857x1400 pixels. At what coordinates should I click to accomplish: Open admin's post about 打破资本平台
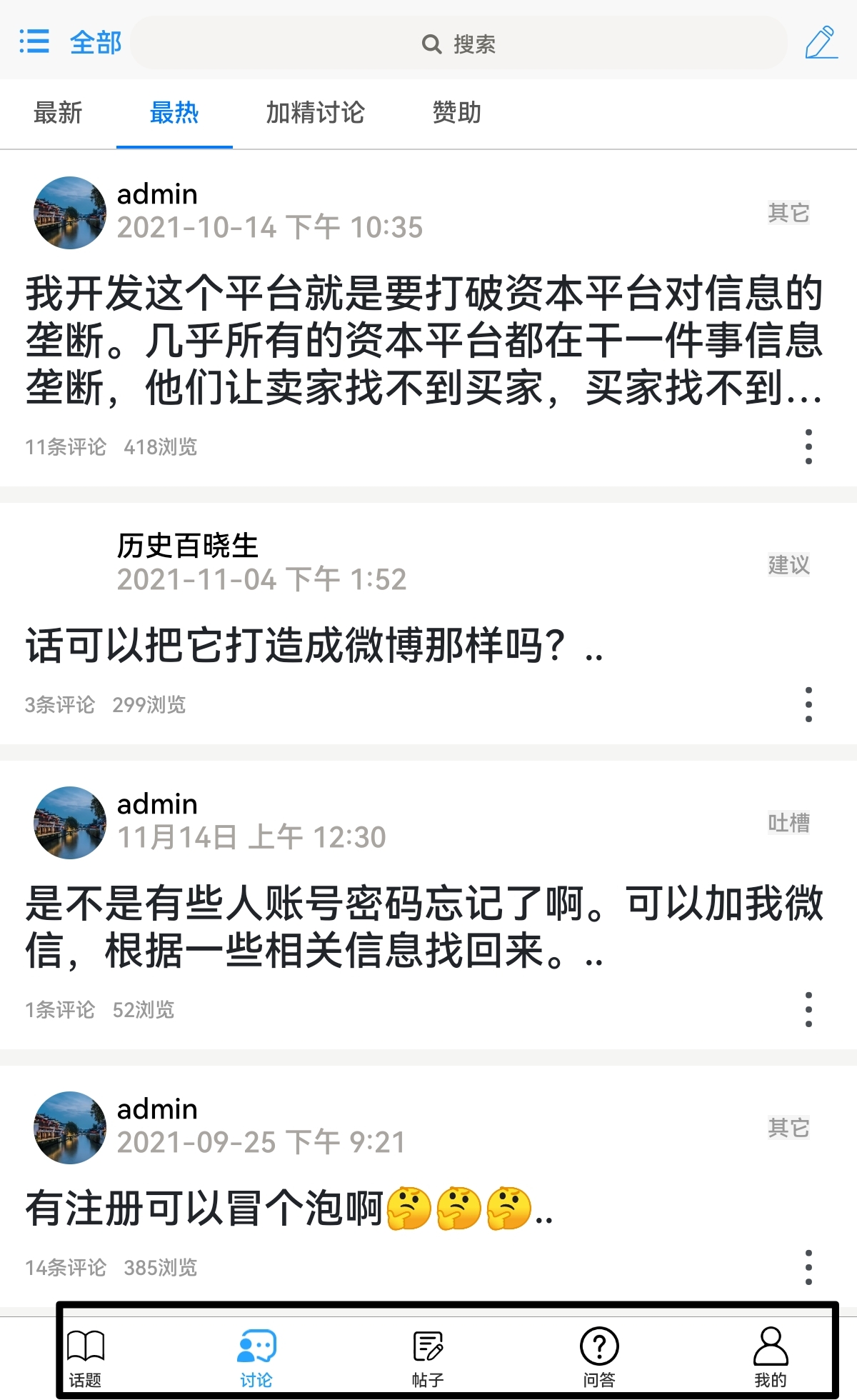[x=424, y=340]
